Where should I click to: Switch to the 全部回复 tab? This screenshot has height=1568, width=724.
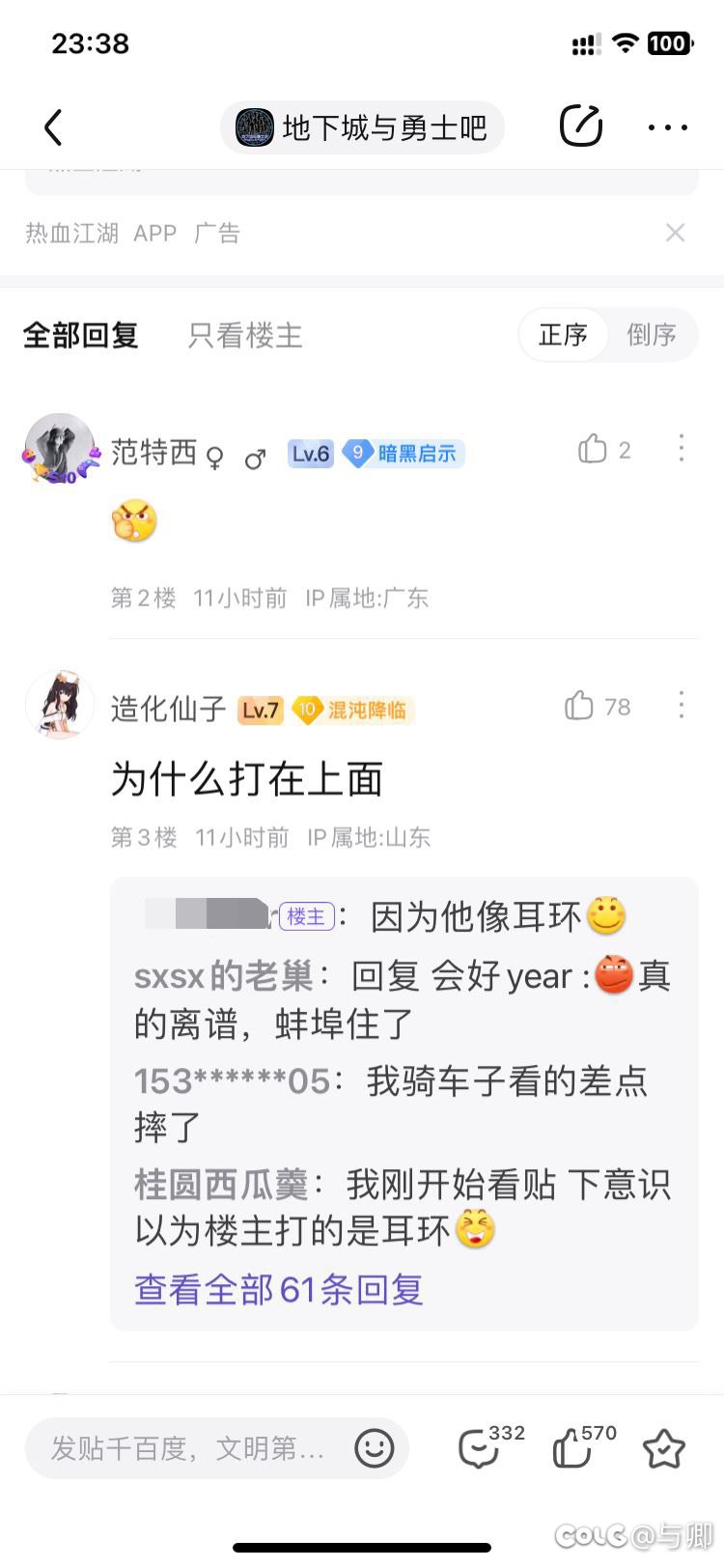coord(81,335)
